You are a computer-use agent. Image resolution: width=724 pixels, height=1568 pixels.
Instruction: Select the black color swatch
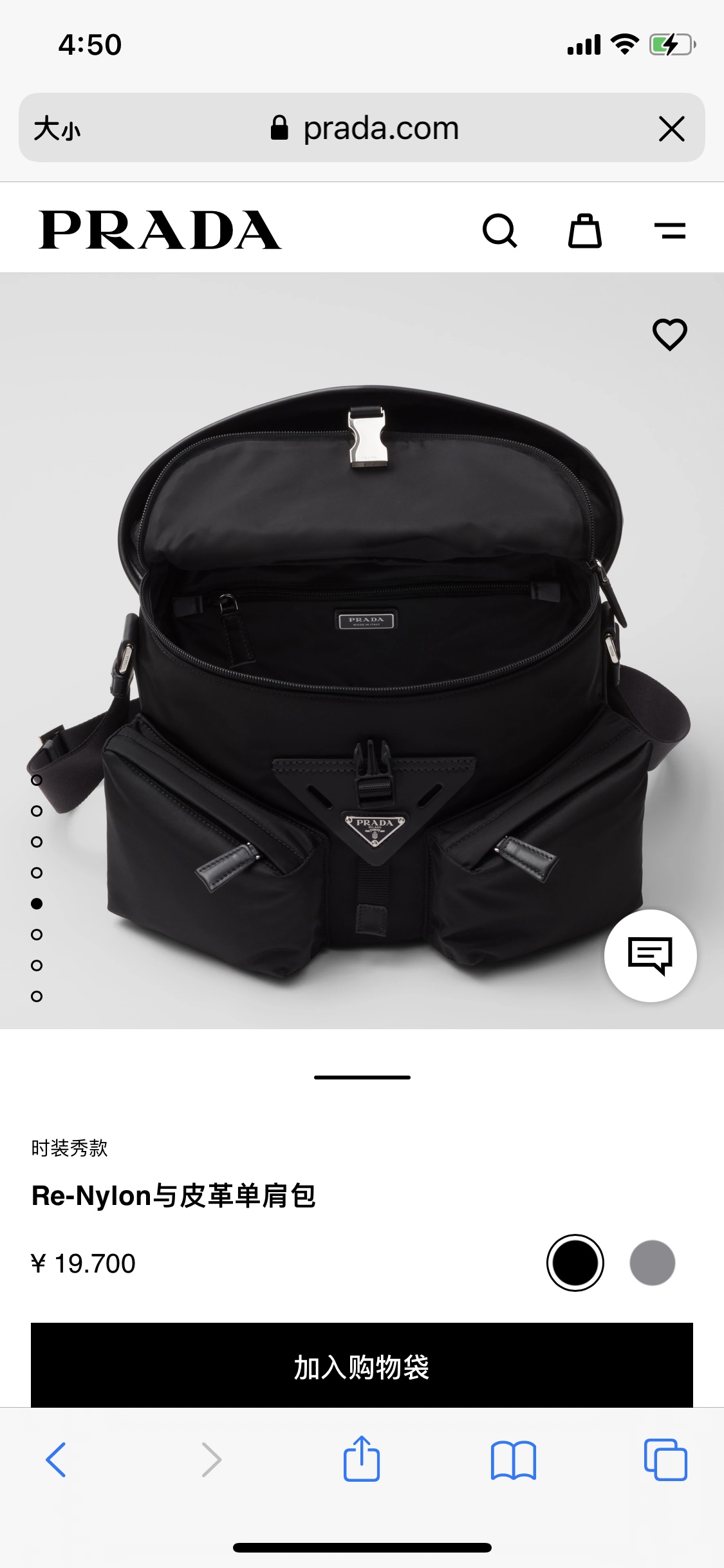click(x=575, y=1263)
